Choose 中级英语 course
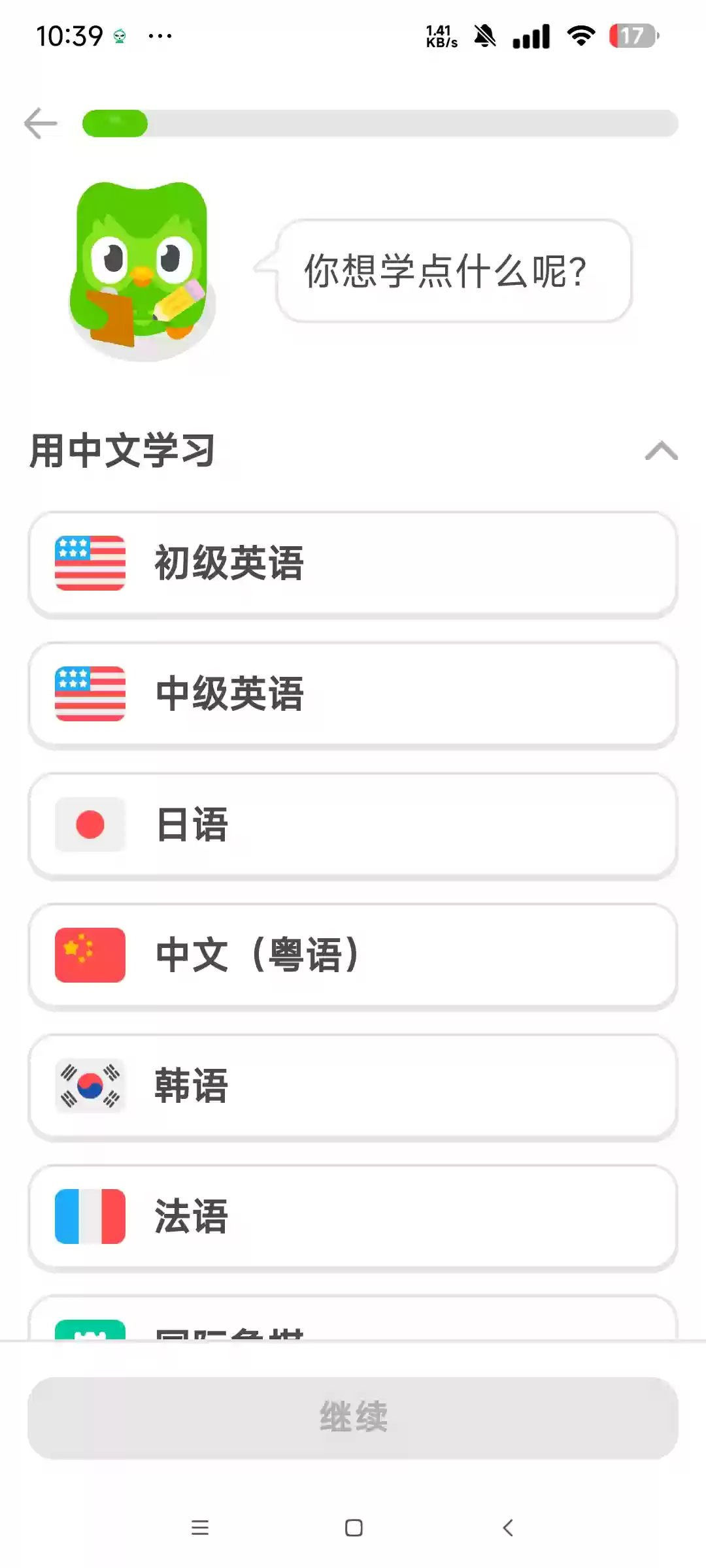The width and height of the screenshot is (706, 1568). pos(353,694)
